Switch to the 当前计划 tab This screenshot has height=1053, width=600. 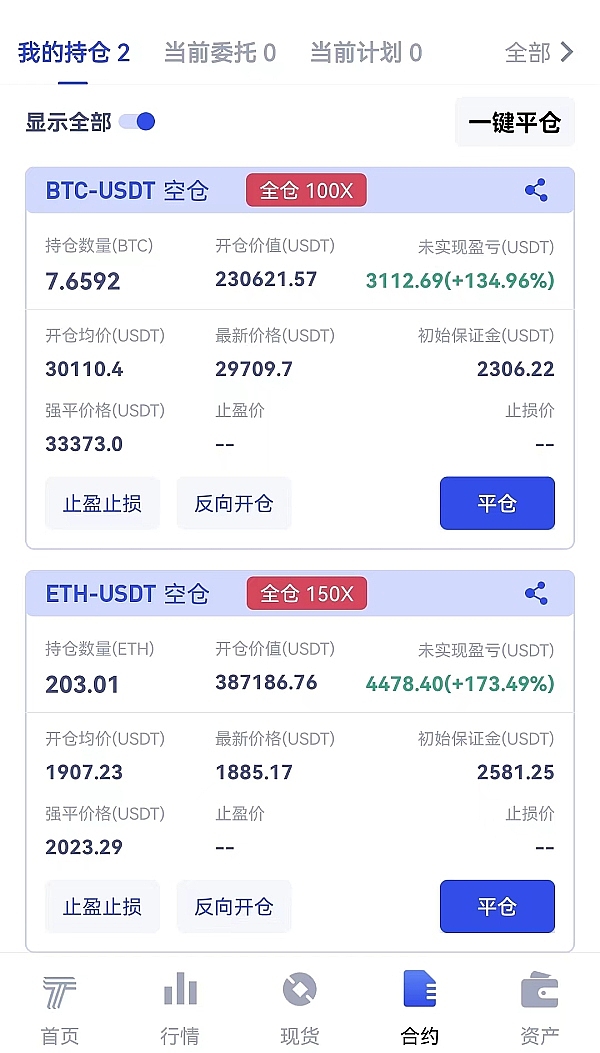366,53
